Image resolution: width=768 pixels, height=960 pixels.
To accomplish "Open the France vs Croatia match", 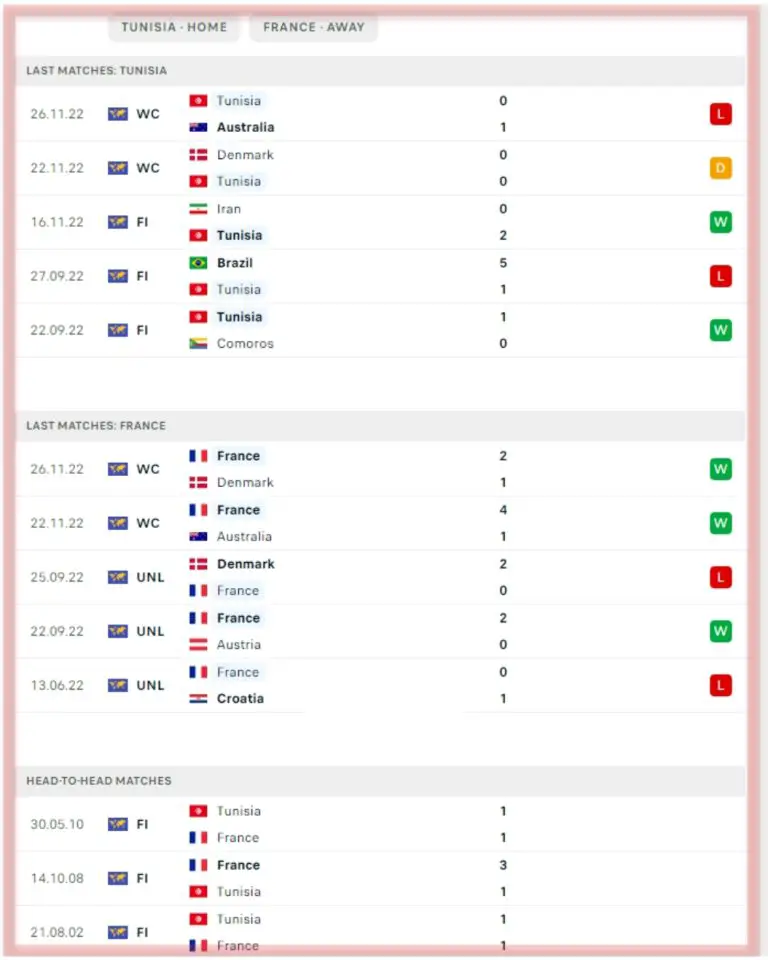I will 380,685.
